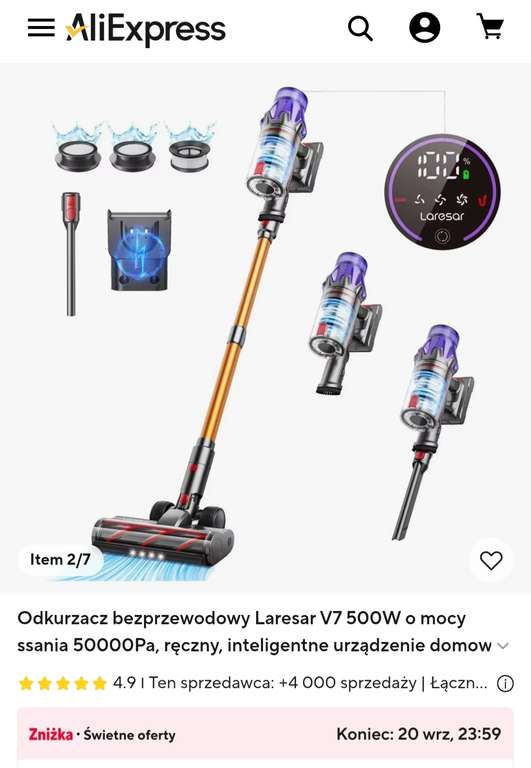Open the search icon
Screen dimensions: 531x768
click(x=360, y=28)
